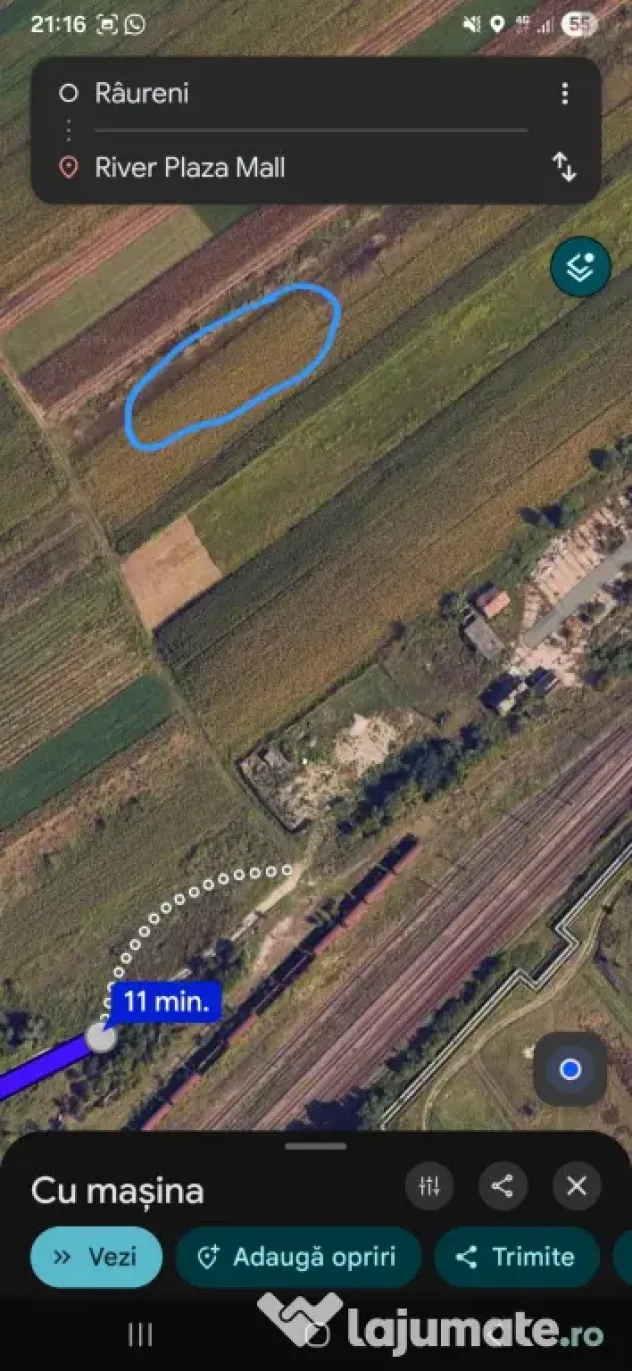
Task: Center map on my location
Action: pos(570,1069)
